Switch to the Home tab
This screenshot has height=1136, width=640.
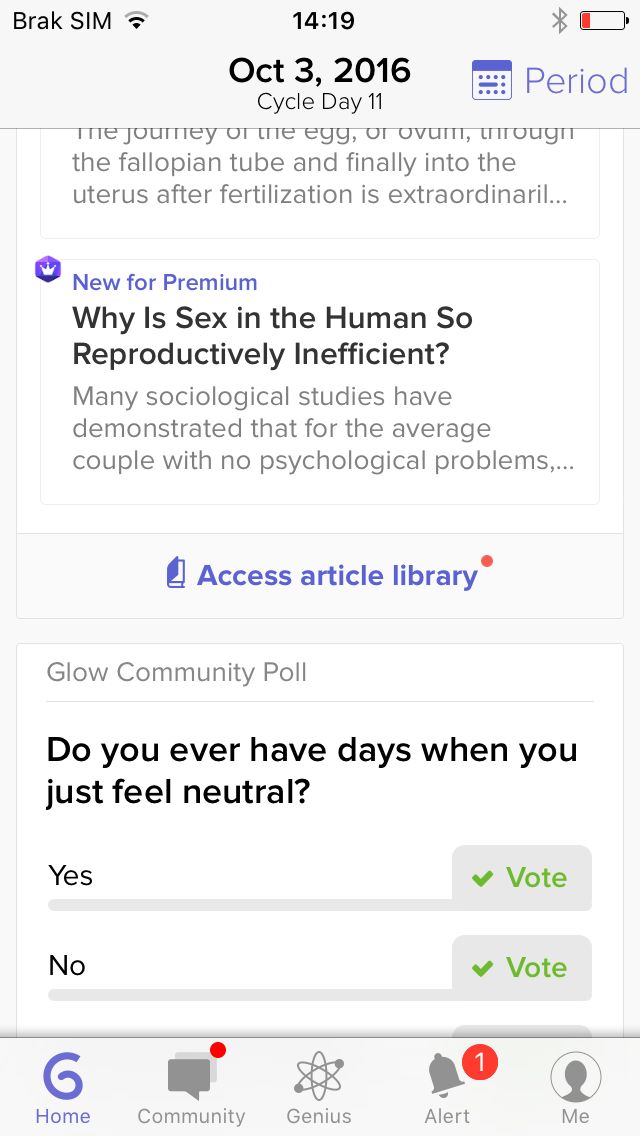[x=63, y=1088]
